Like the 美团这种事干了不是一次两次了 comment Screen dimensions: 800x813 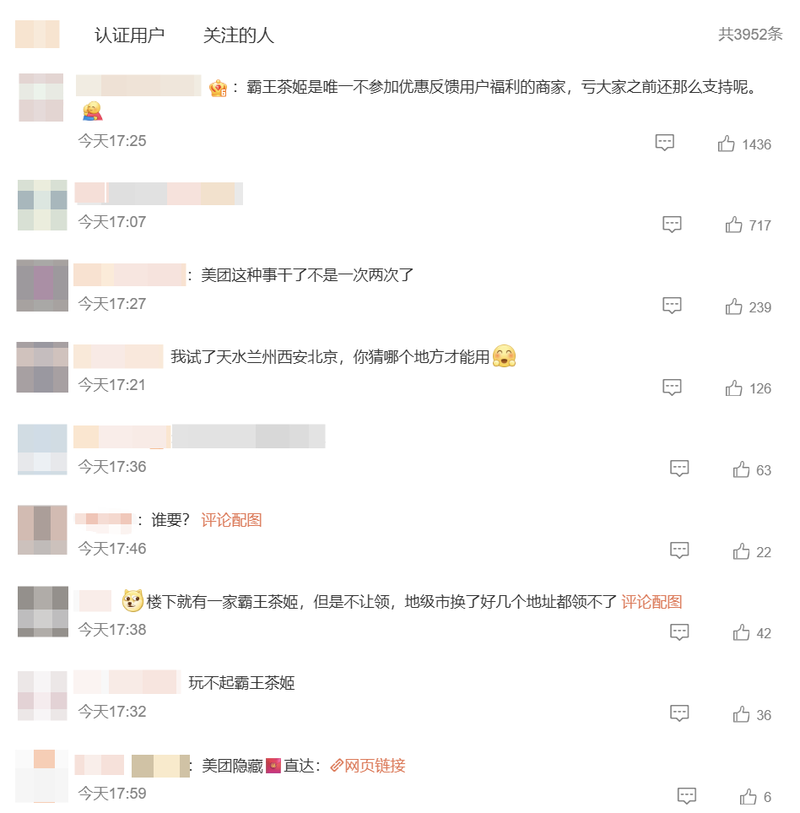[x=734, y=307]
